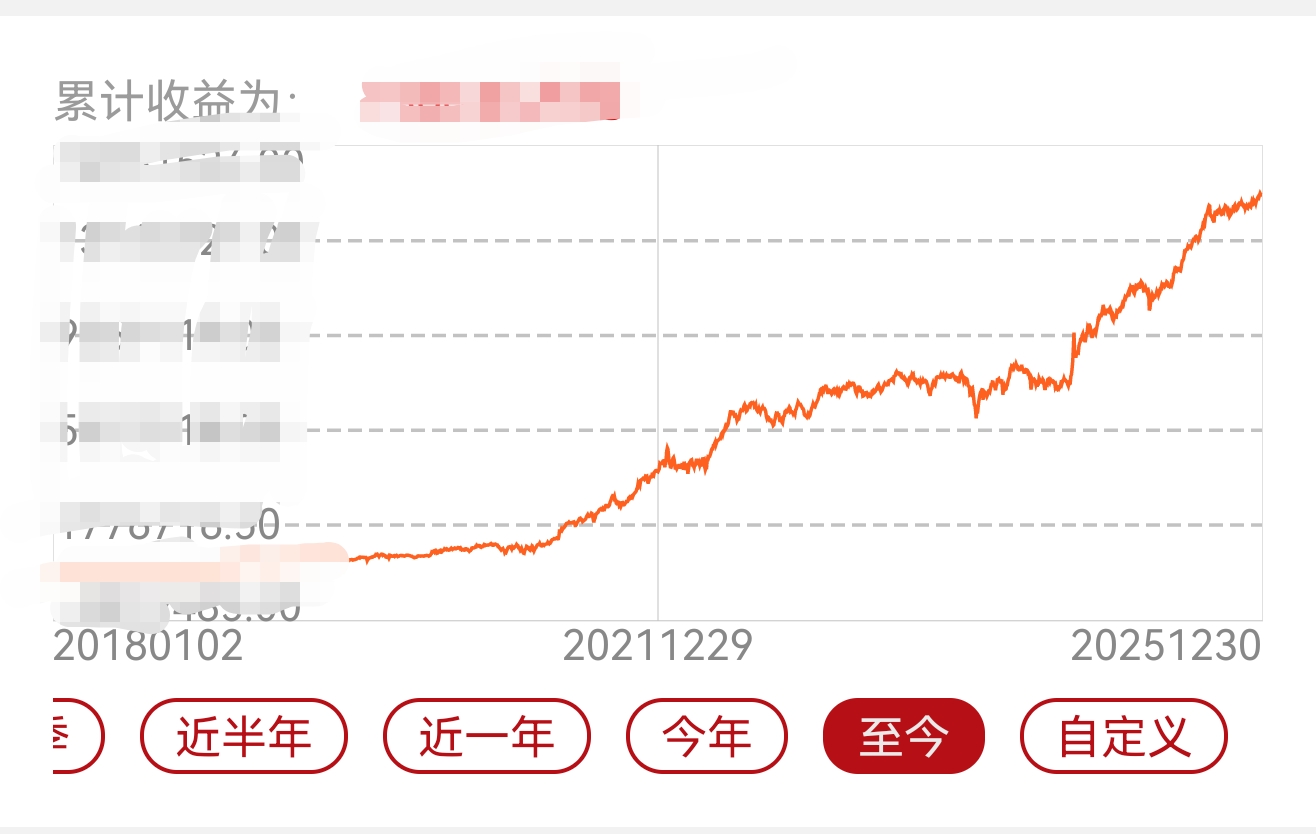
Task: Select the 近半年 time range chip
Action: (244, 736)
